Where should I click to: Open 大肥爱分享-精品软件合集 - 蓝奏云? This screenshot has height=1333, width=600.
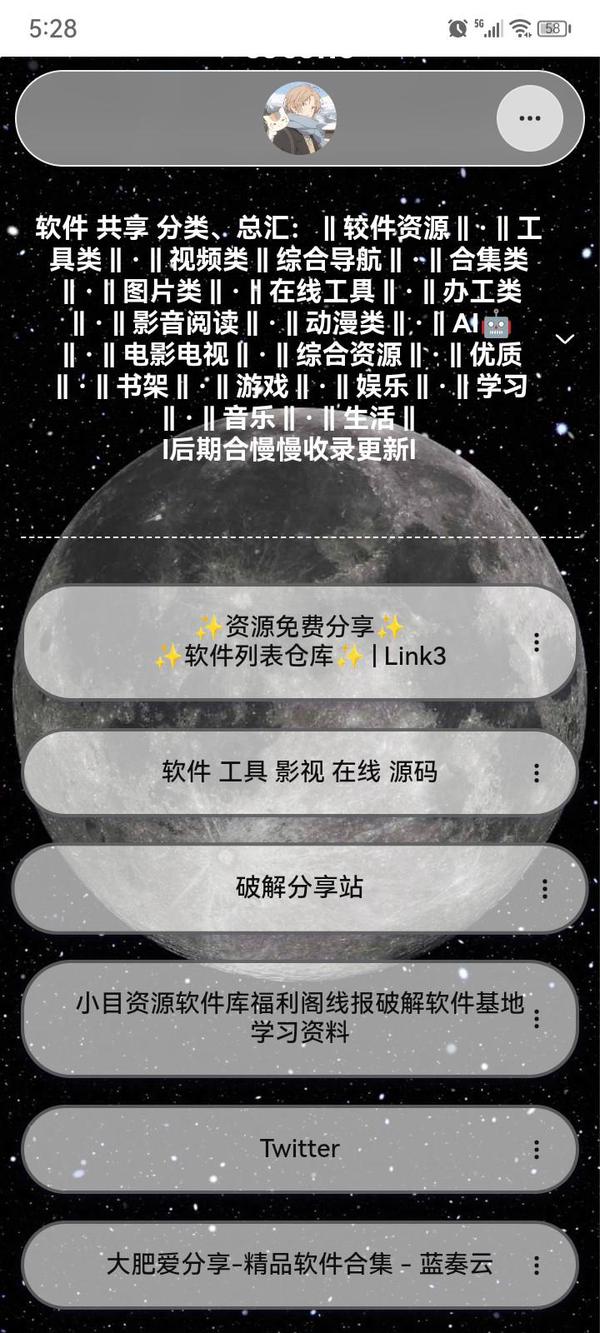click(299, 1264)
